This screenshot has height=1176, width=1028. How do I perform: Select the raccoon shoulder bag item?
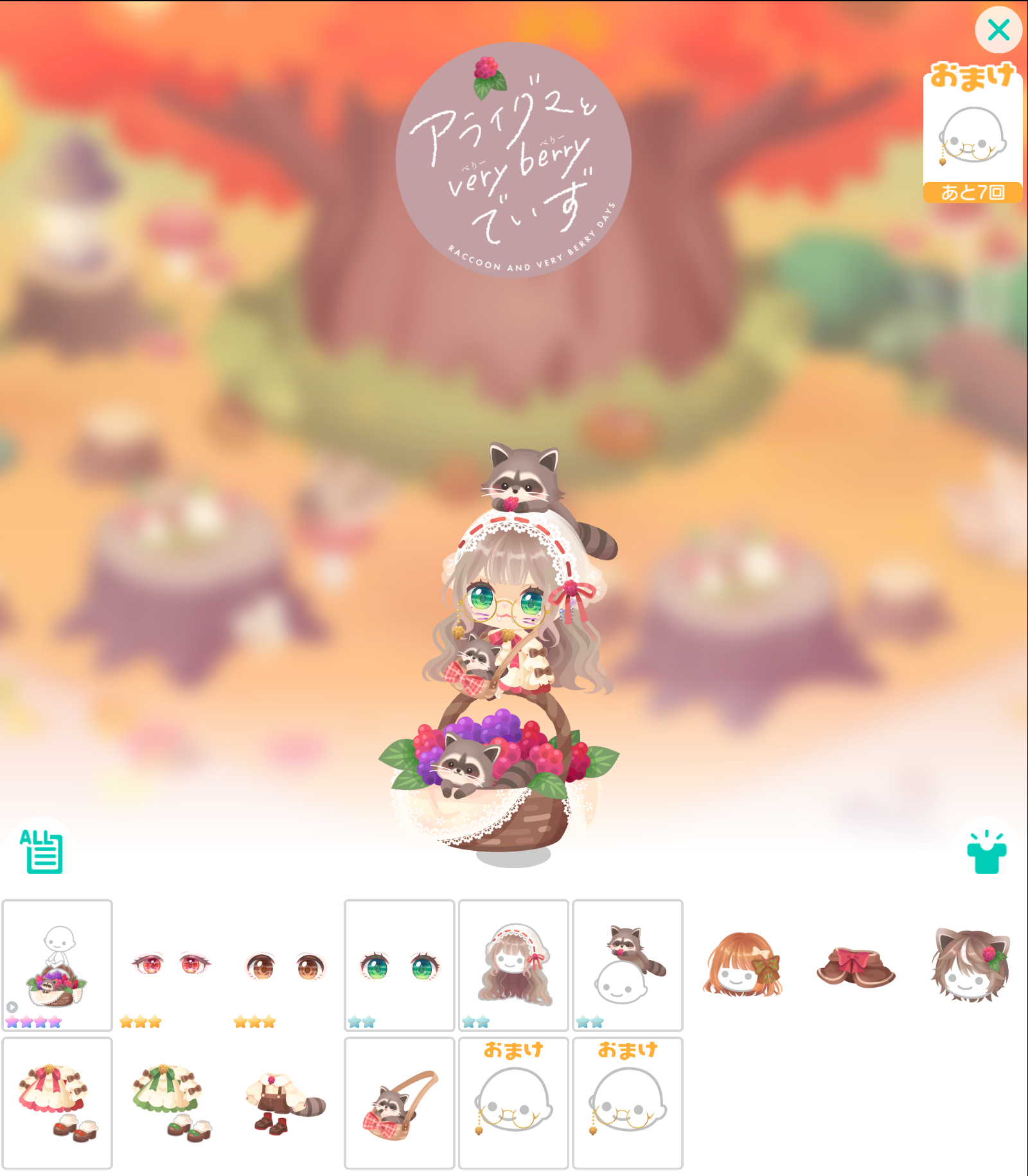[x=399, y=1103]
